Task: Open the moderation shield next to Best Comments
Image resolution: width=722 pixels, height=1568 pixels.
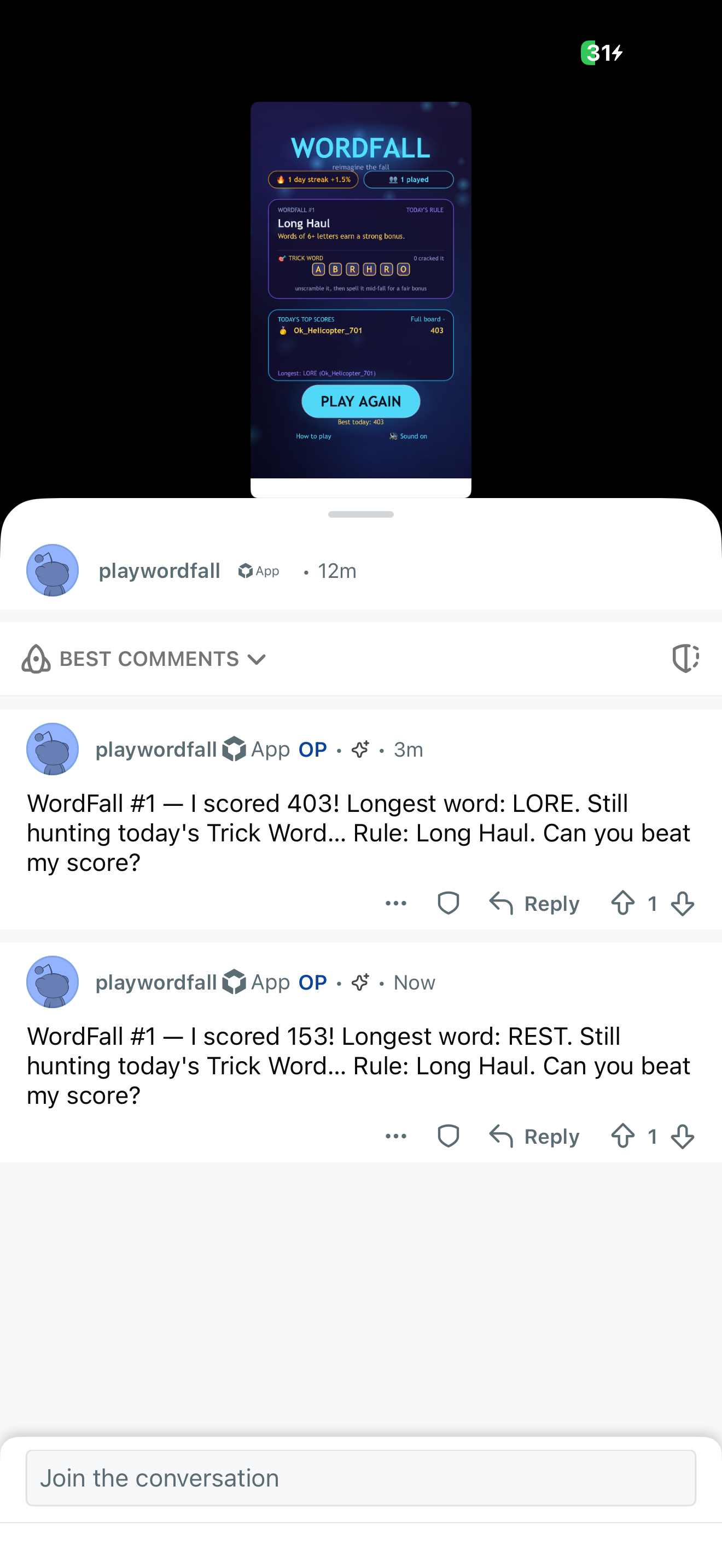Action: (x=685, y=658)
